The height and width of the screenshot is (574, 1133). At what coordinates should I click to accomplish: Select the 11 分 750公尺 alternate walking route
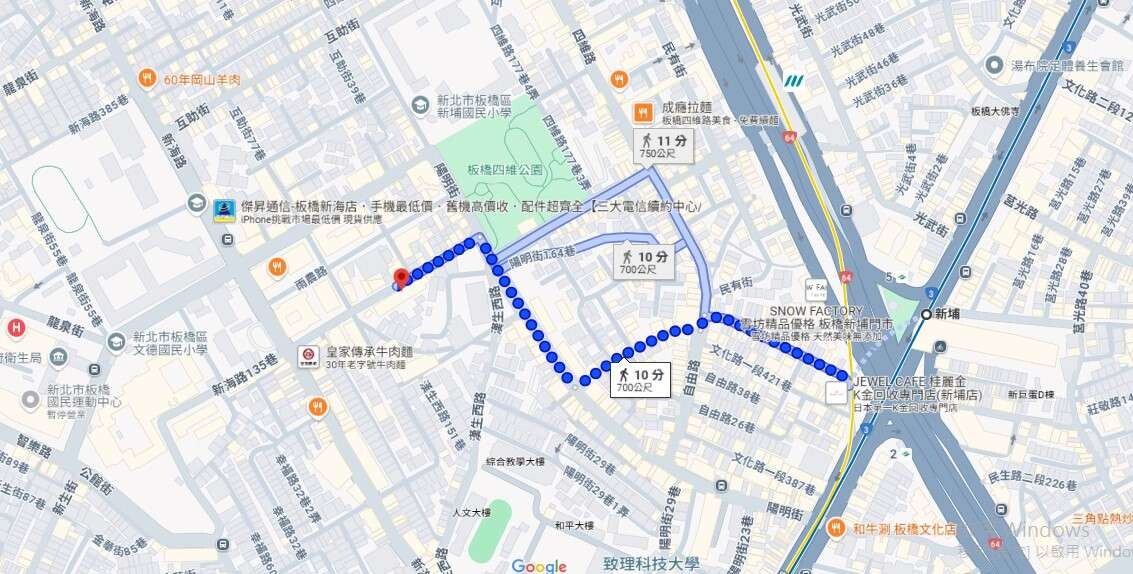pyautogui.click(x=663, y=146)
